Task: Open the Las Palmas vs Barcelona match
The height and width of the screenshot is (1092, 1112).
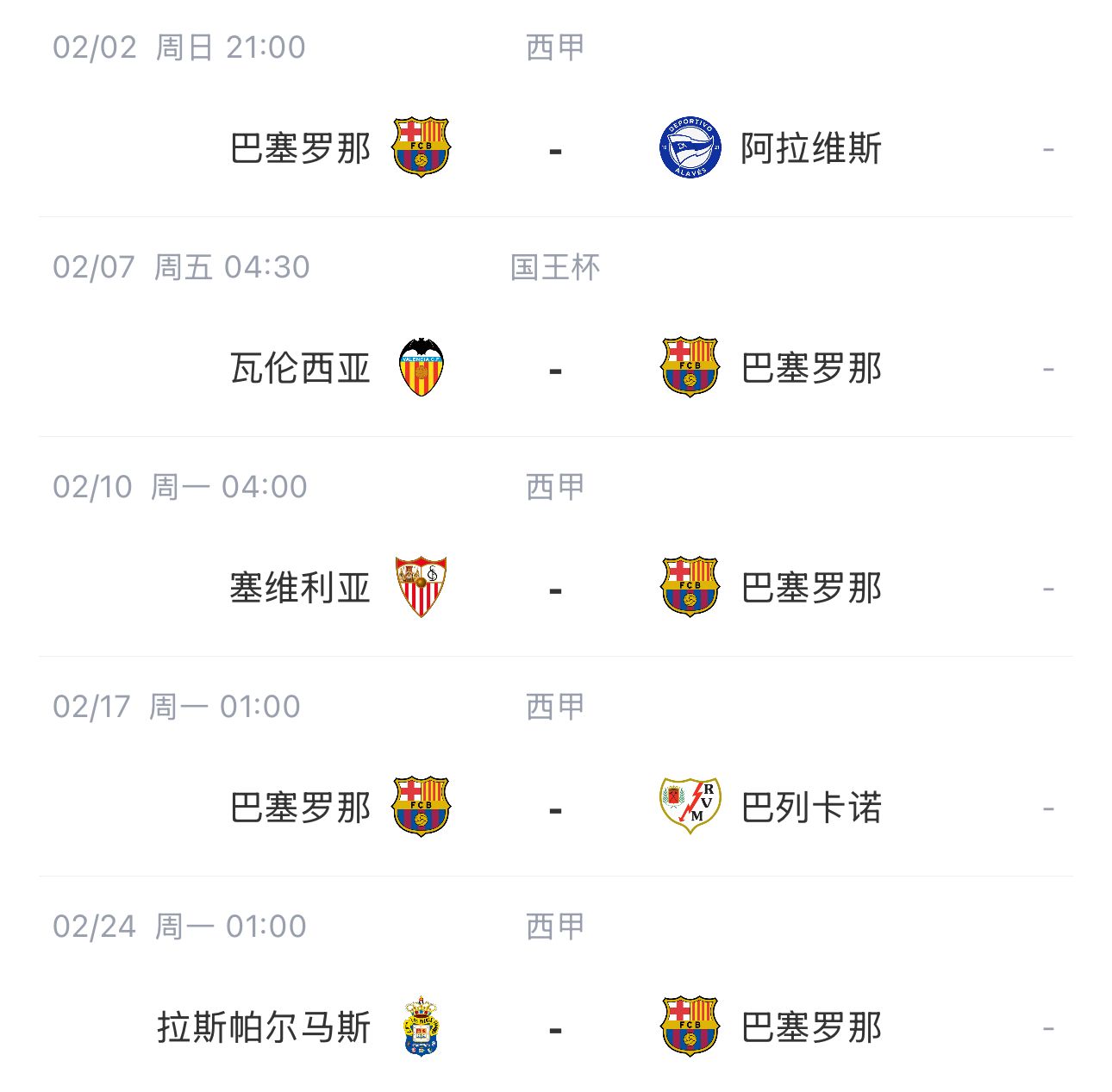Action: 555,1028
